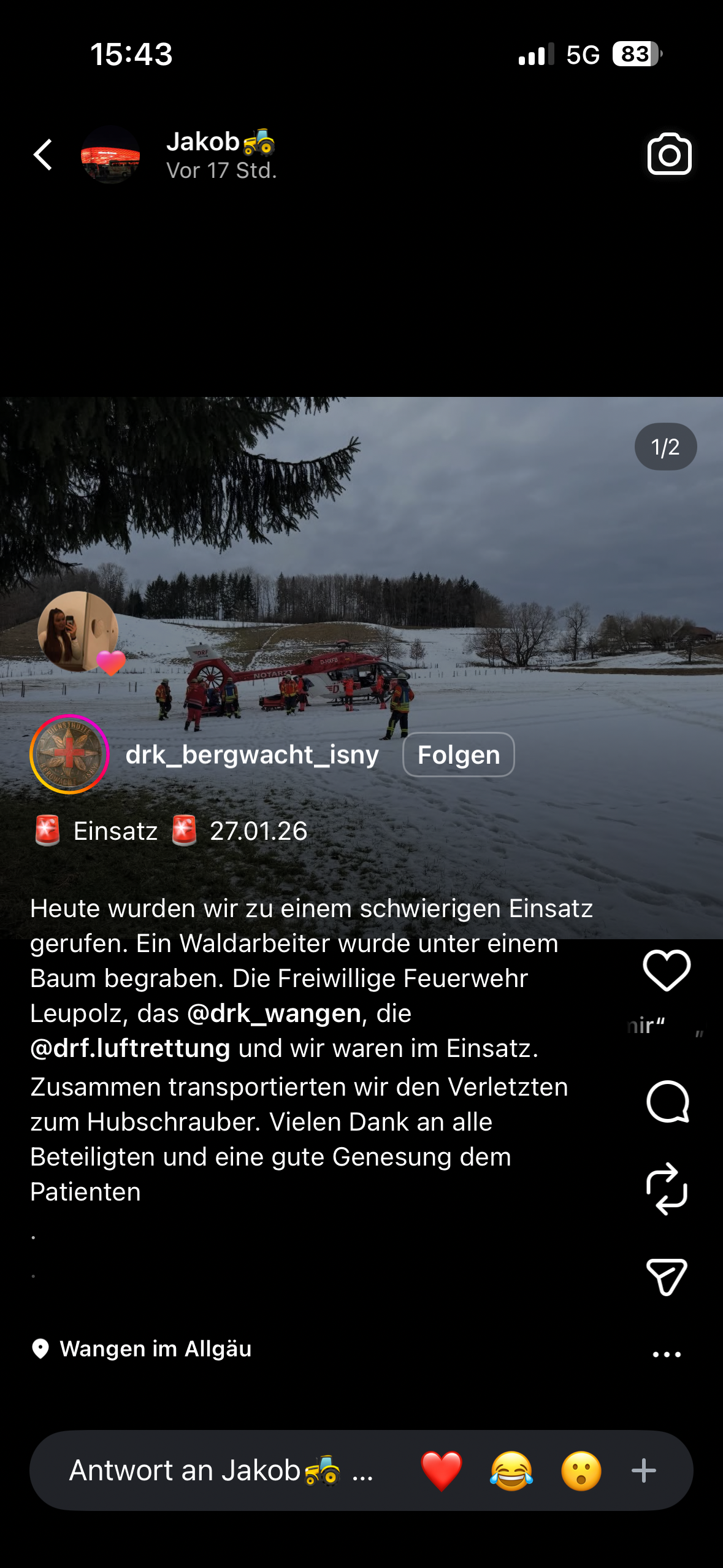Open the @drf.luftrettung mention

(131, 1048)
